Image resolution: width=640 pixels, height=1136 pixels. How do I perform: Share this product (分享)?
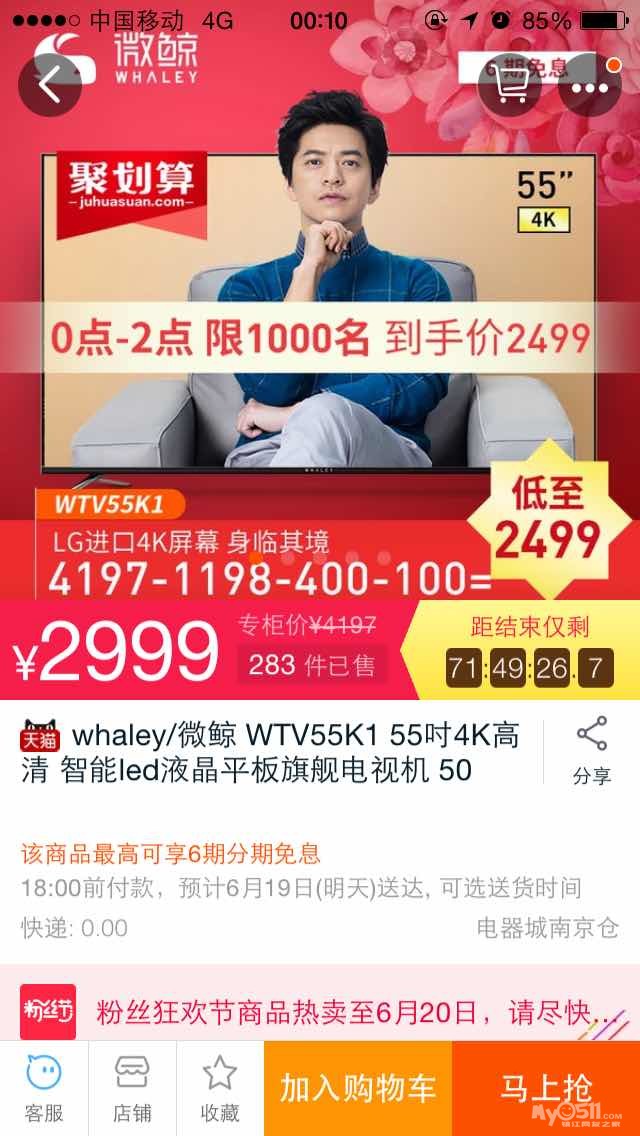point(592,752)
